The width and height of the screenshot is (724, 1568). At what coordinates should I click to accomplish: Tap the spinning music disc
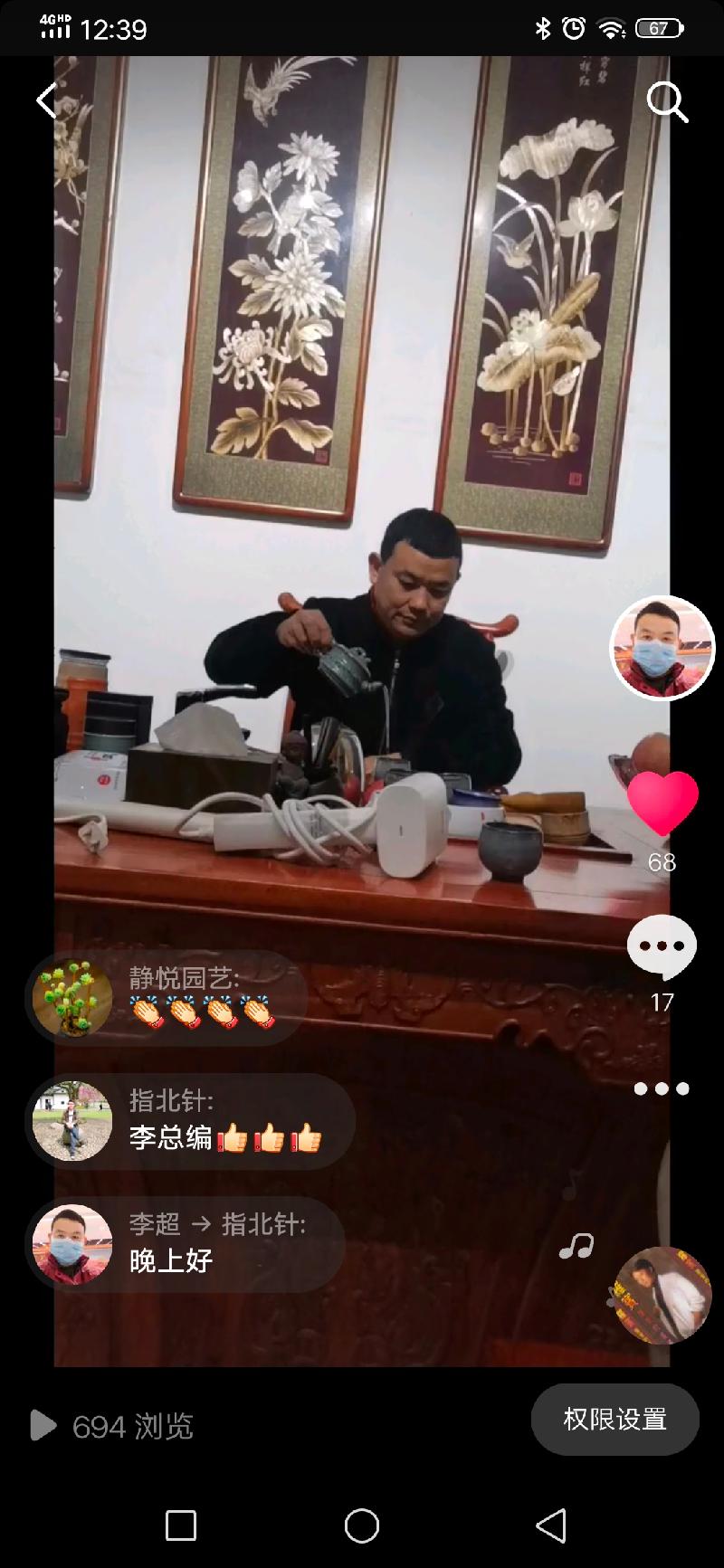point(662,1295)
